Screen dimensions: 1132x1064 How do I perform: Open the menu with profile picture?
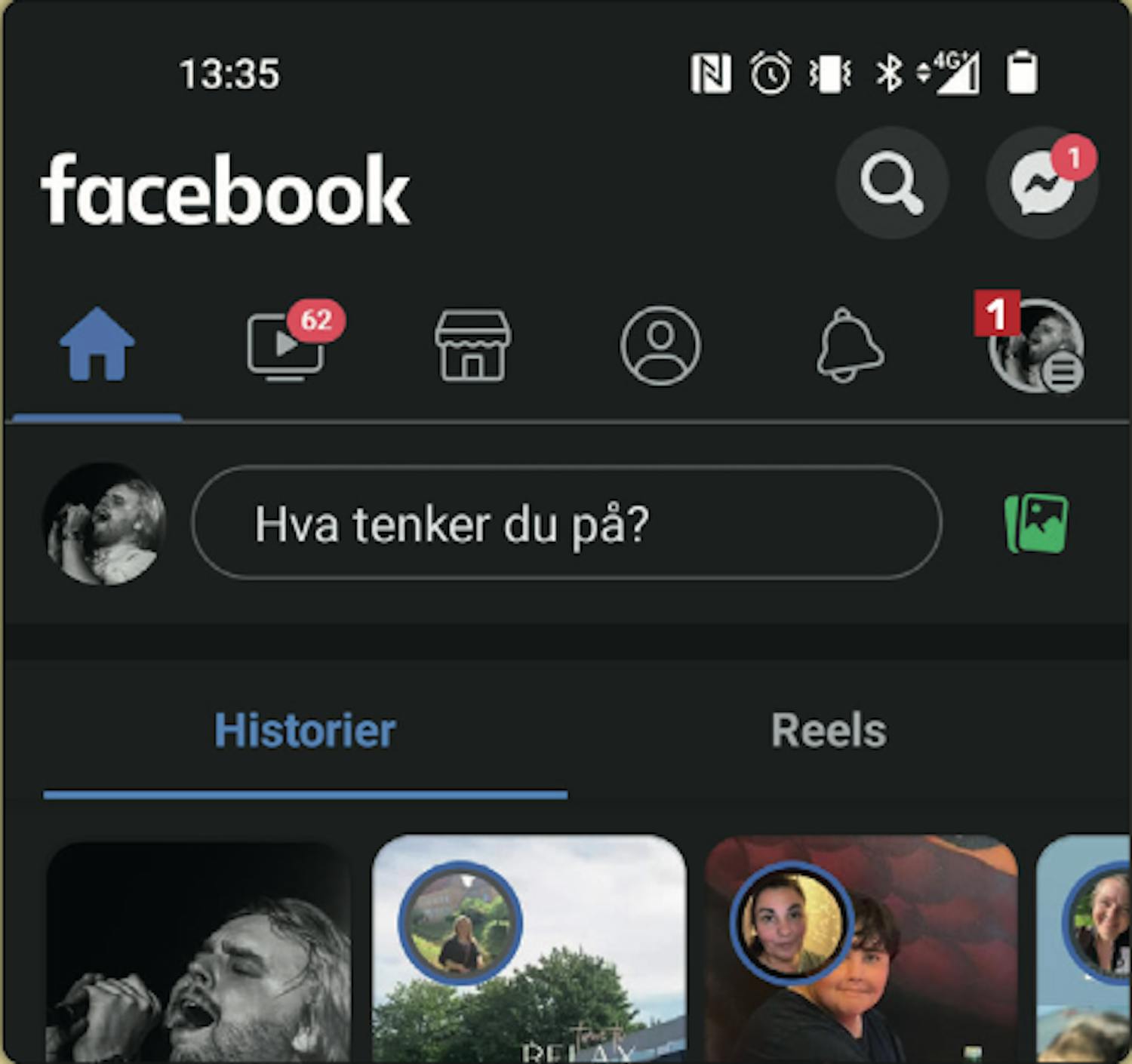[1036, 346]
